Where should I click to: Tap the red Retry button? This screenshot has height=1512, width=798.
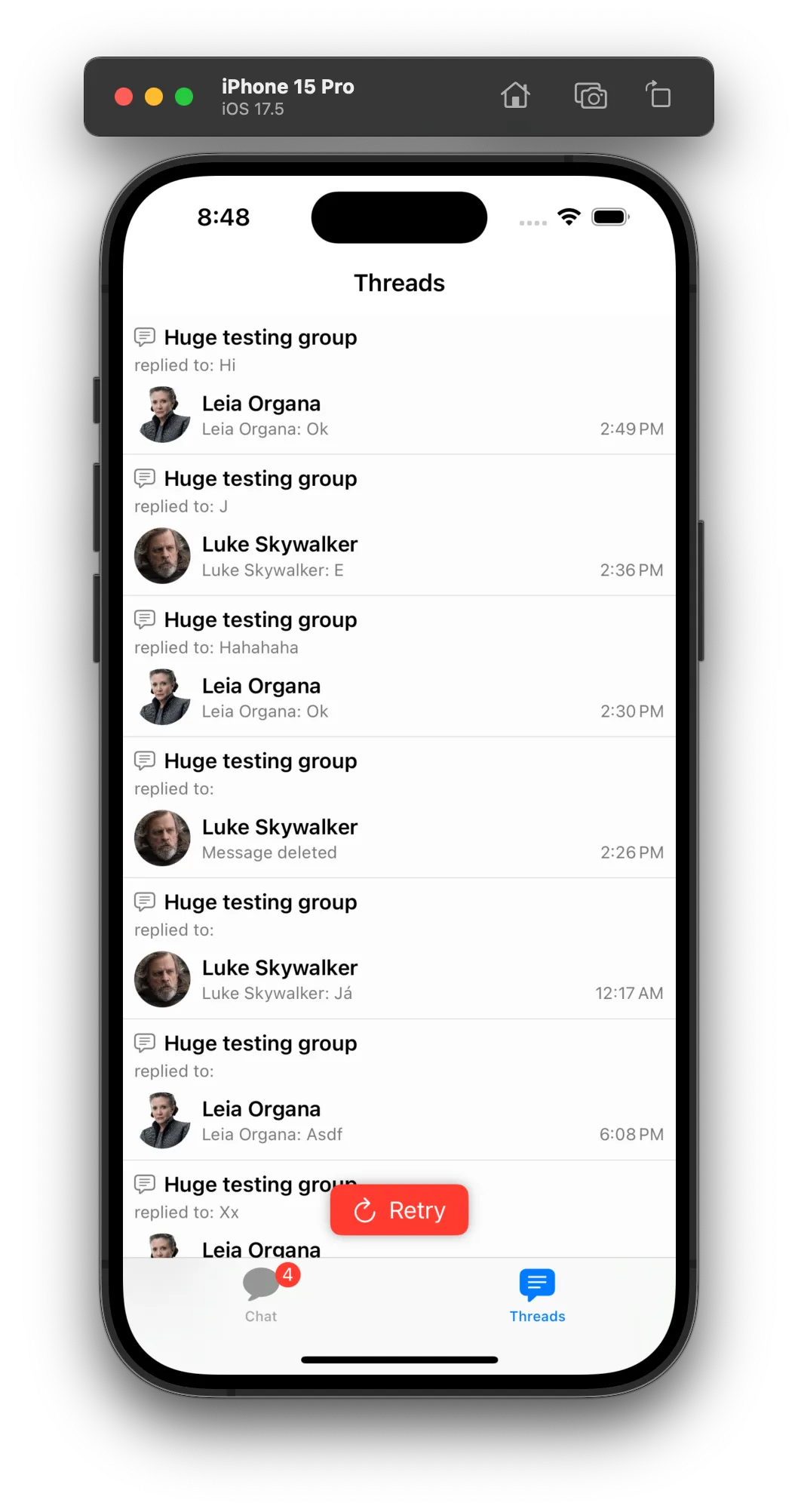399,1209
